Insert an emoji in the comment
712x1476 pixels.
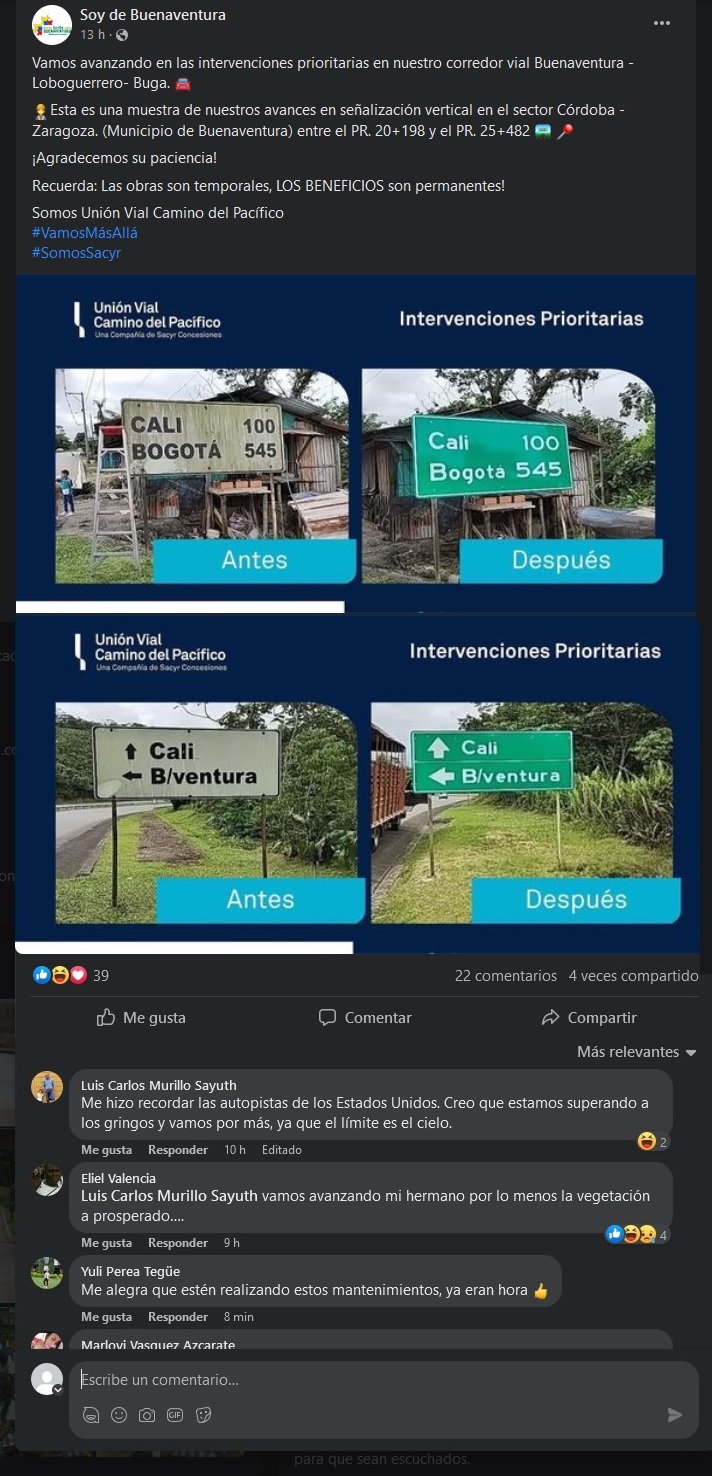pos(119,1415)
